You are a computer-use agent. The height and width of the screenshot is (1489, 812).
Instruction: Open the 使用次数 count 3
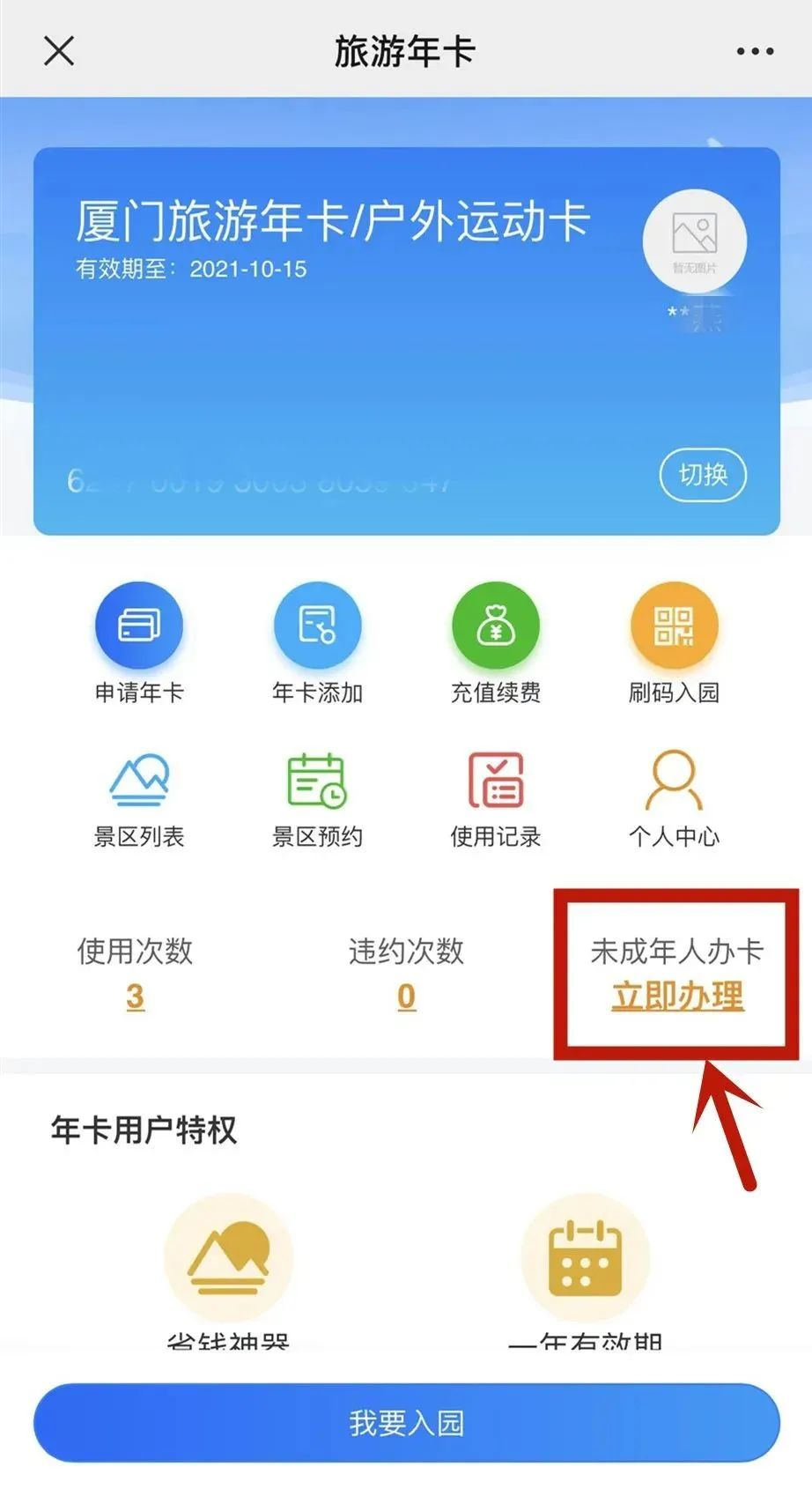[x=135, y=996]
